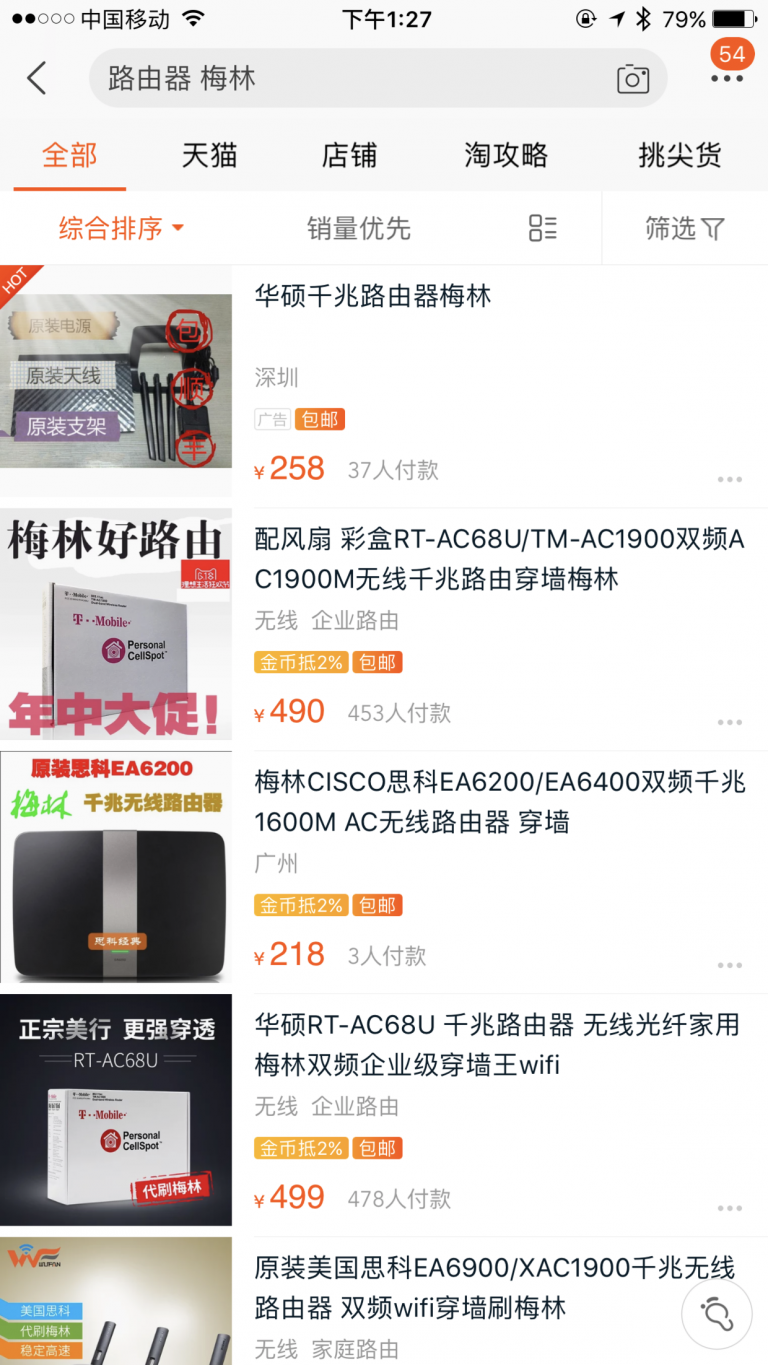Go back using the arrow icon
Screen dimensions: 768x1365
[37, 78]
